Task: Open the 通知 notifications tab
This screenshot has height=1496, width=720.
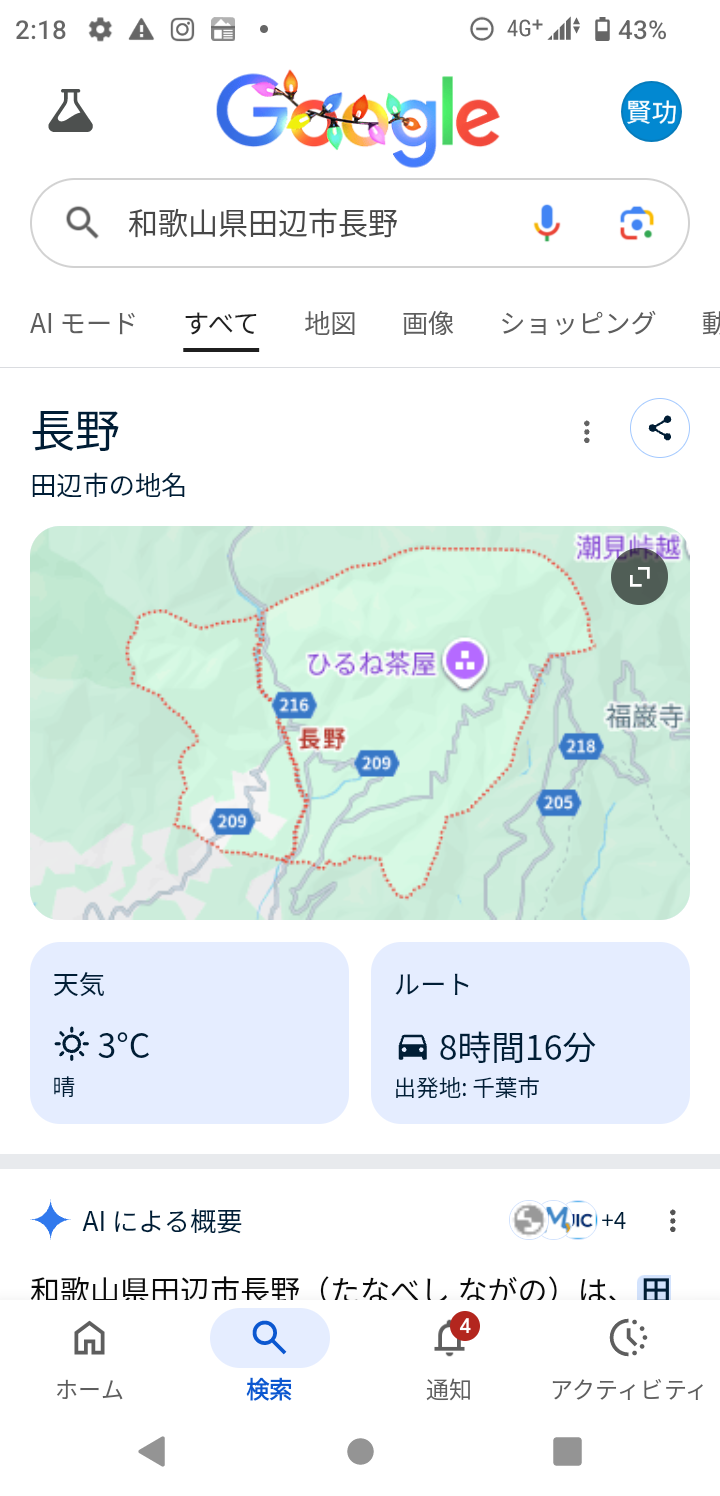Action: [449, 1358]
